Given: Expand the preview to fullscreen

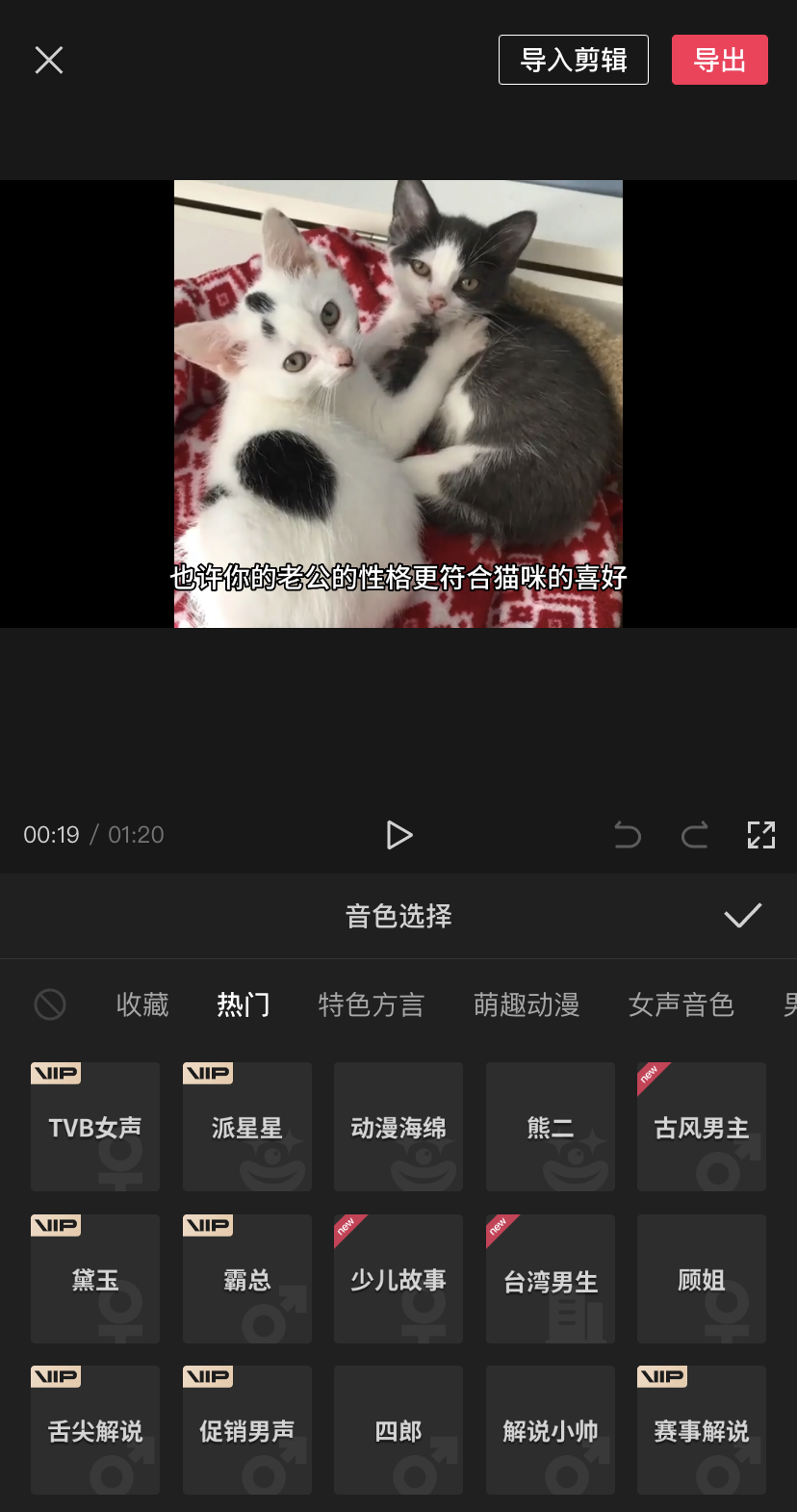Looking at the screenshot, I should point(760,835).
